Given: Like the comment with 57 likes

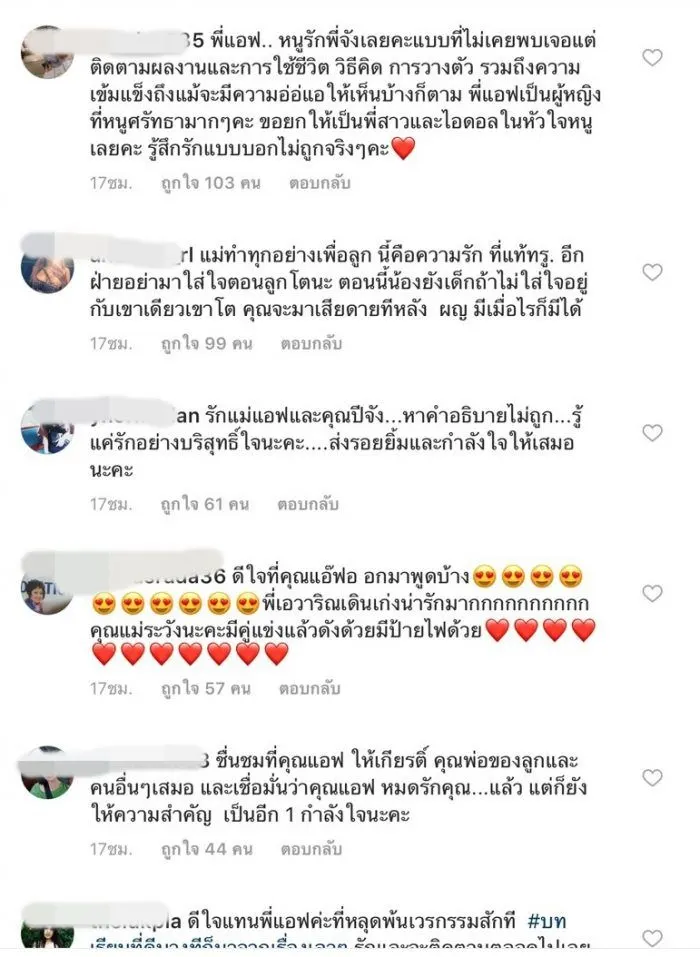Looking at the screenshot, I should tap(652, 594).
